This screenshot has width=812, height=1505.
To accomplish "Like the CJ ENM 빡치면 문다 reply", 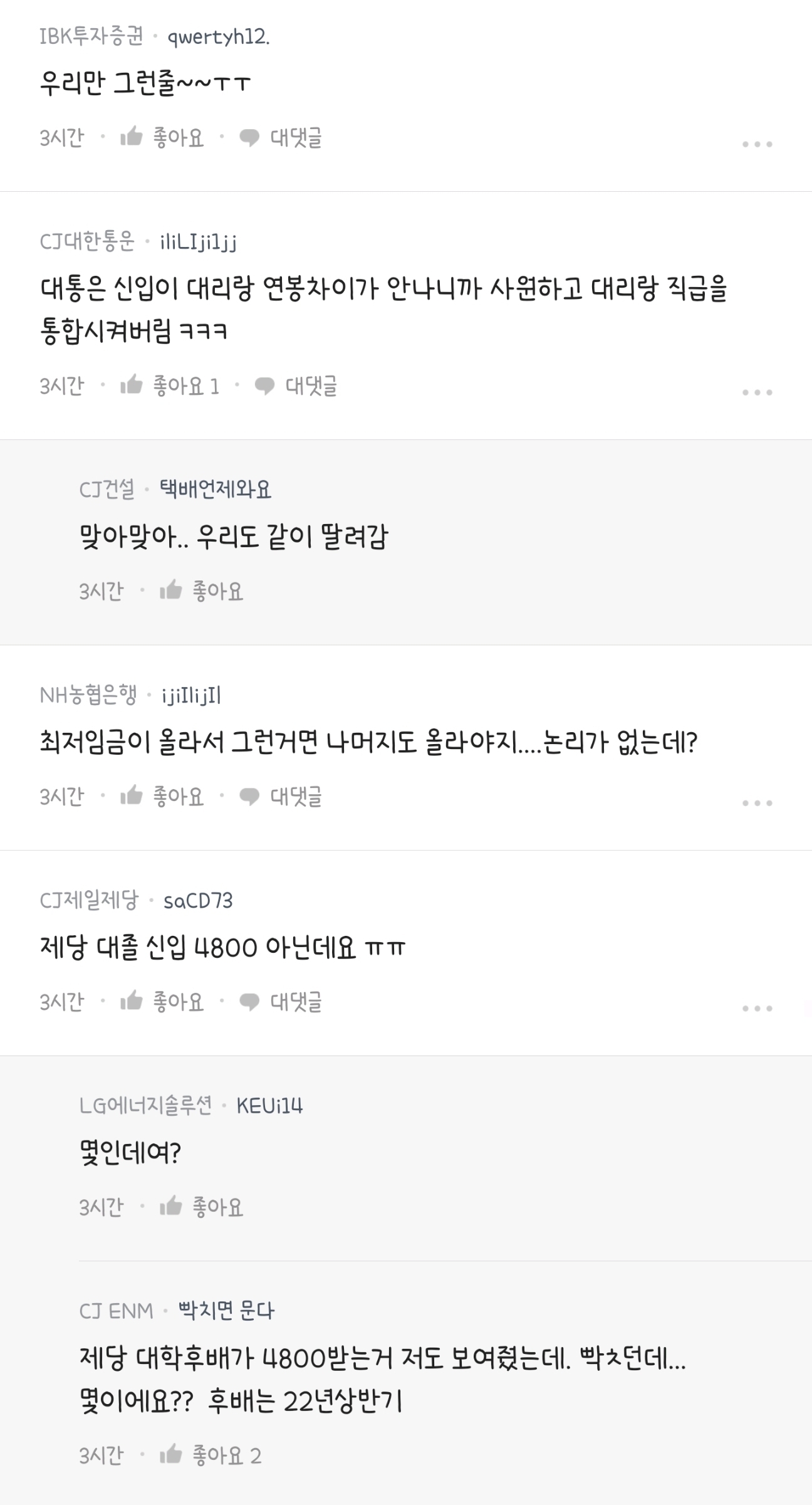I will [211, 1455].
